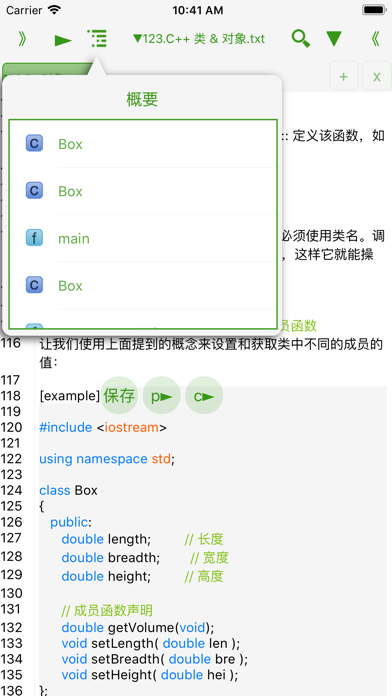Tap the down triangle toolbar icon

click(334, 39)
